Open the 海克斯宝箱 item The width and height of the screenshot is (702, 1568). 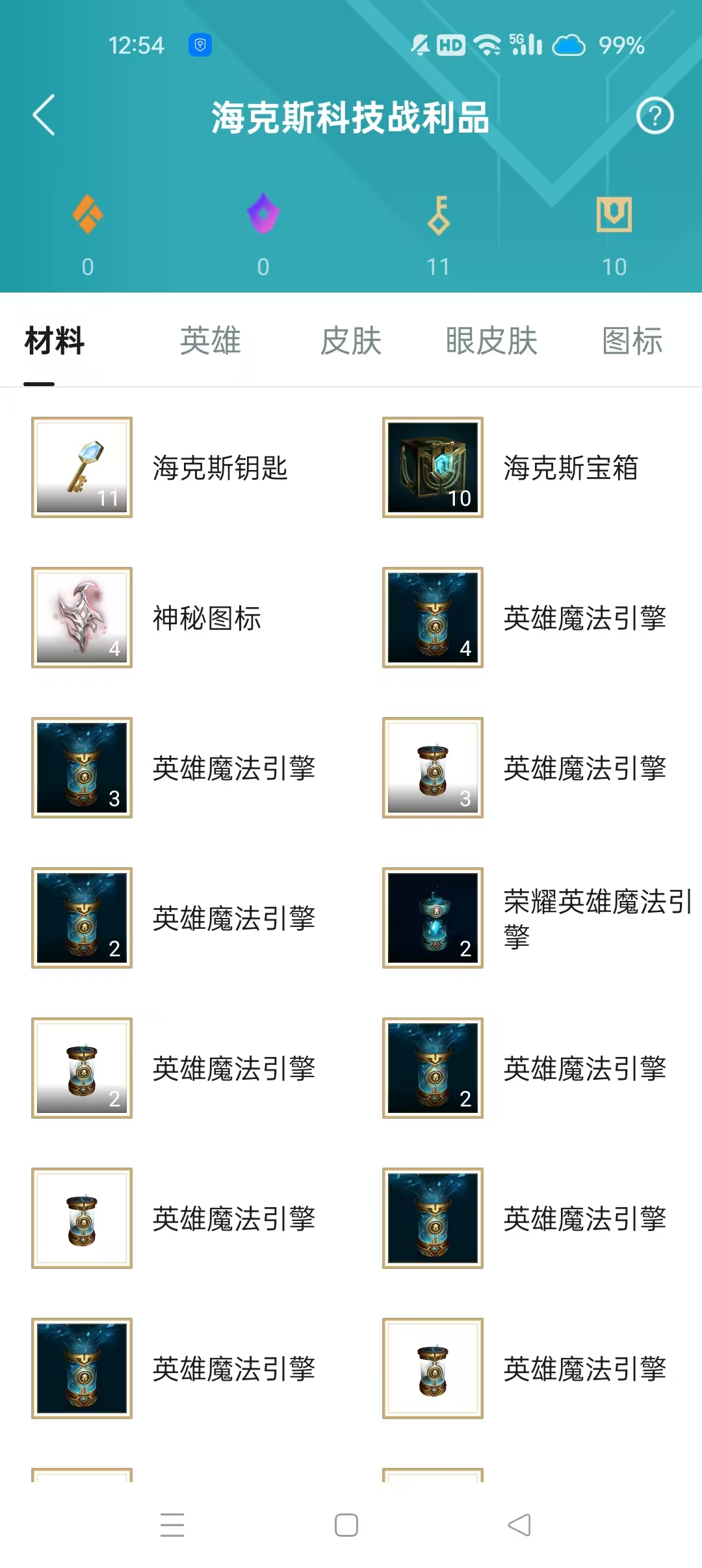click(x=433, y=467)
